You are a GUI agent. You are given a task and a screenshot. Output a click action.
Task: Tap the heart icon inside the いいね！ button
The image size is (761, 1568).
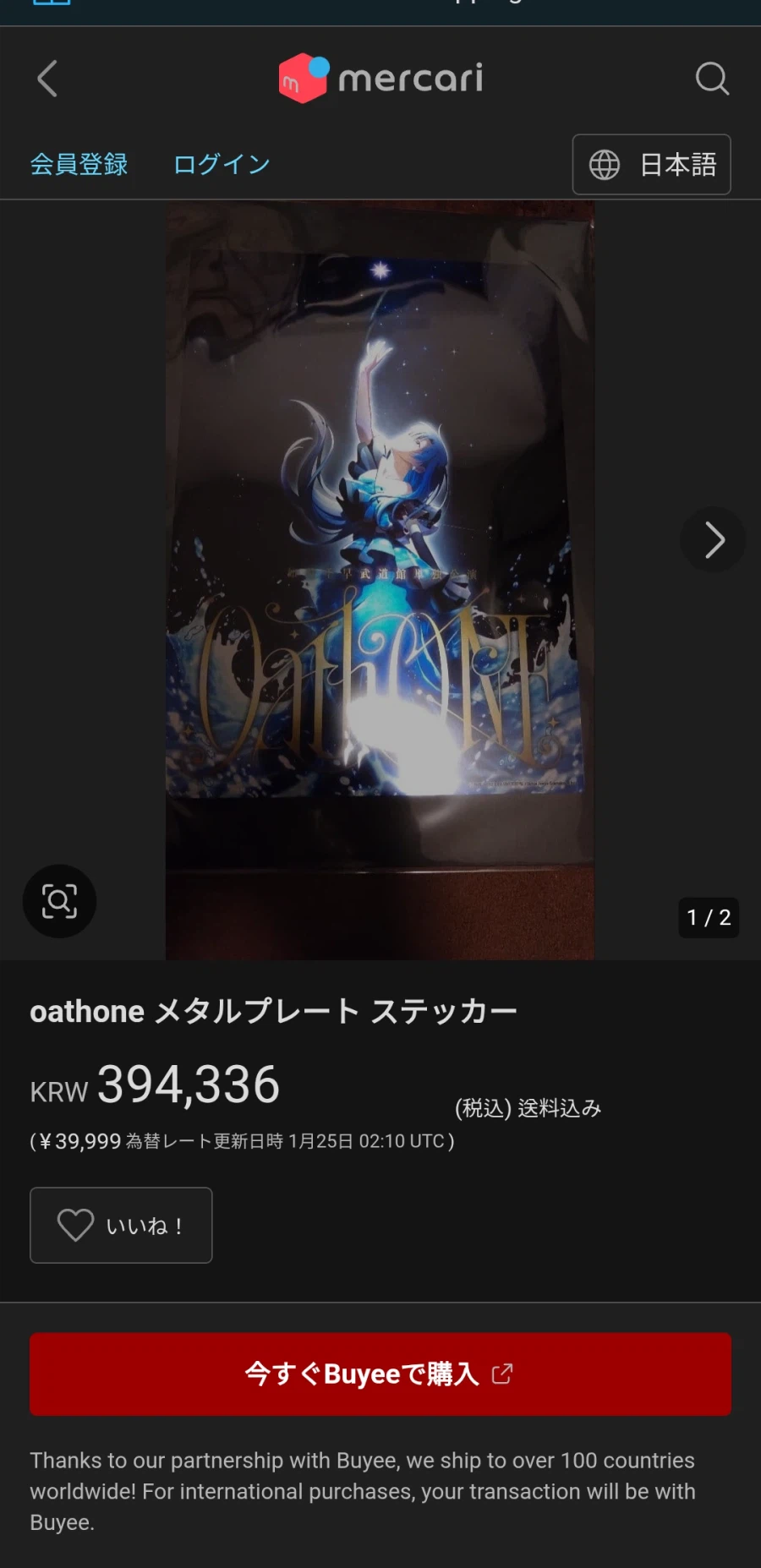[76, 1225]
